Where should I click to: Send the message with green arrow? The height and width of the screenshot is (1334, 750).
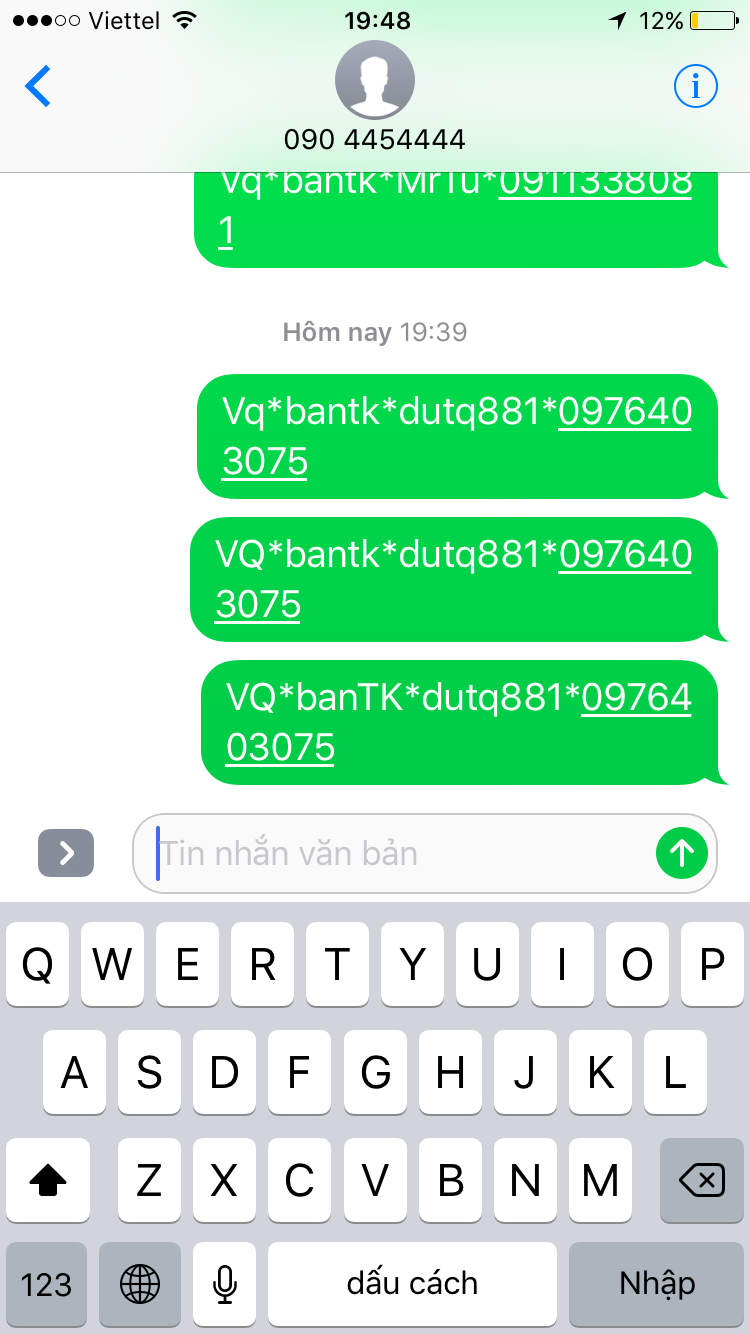point(682,853)
